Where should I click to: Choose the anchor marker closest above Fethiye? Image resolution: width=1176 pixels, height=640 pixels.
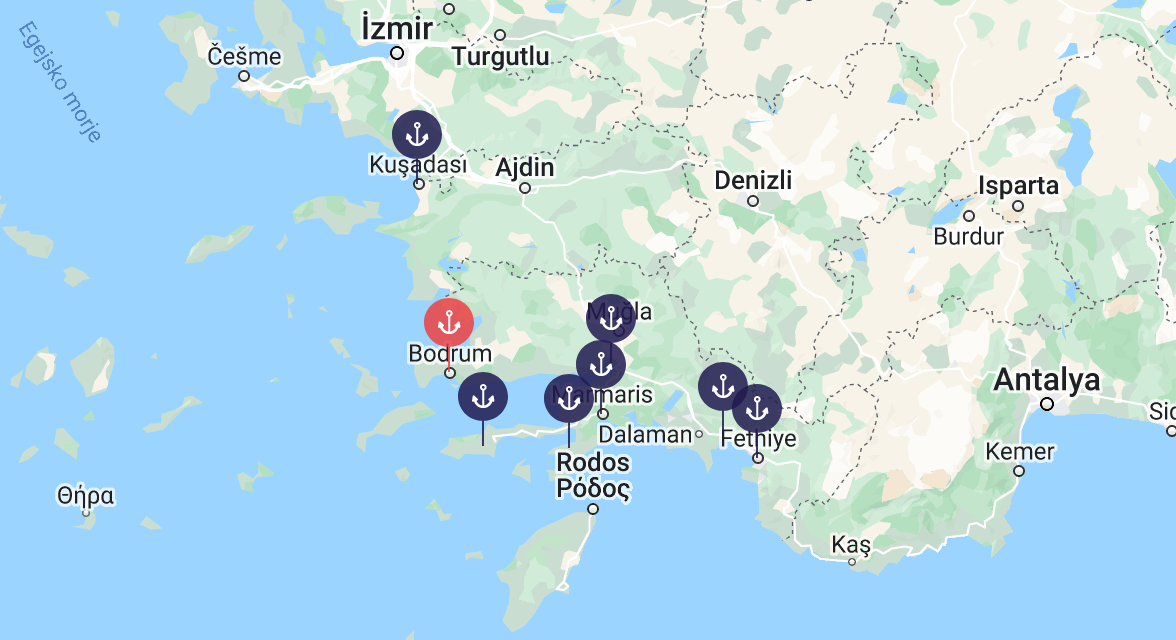point(757,409)
